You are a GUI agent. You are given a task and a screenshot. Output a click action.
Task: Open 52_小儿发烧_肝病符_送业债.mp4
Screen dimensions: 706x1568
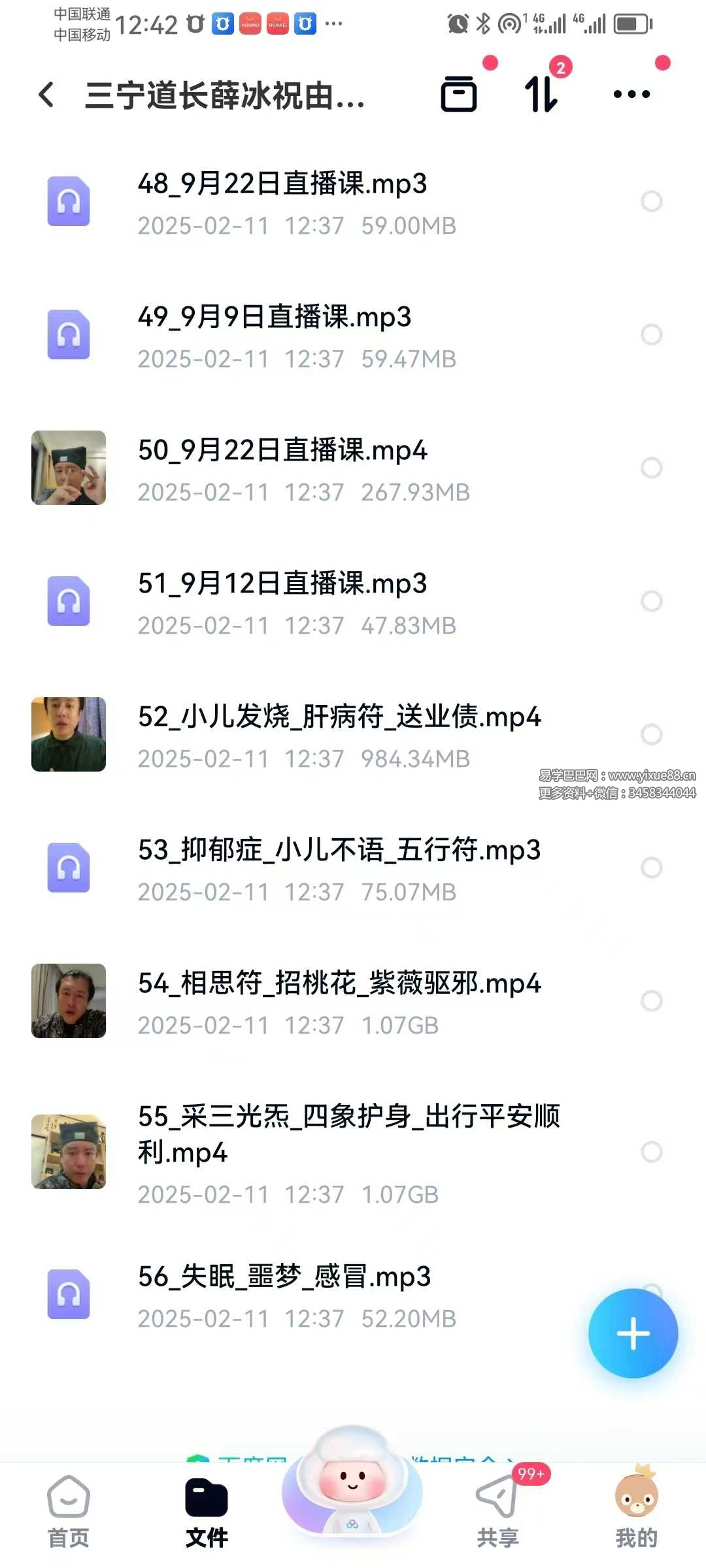[339, 717]
